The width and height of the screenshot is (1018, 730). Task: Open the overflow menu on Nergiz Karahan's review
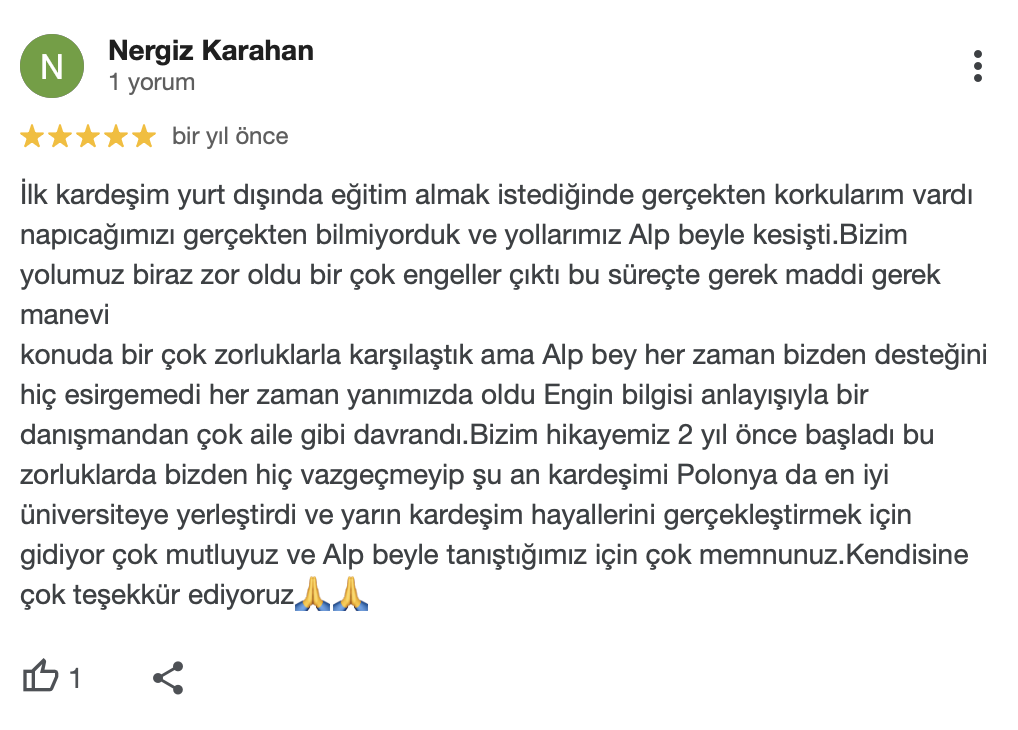click(x=977, y=66)
